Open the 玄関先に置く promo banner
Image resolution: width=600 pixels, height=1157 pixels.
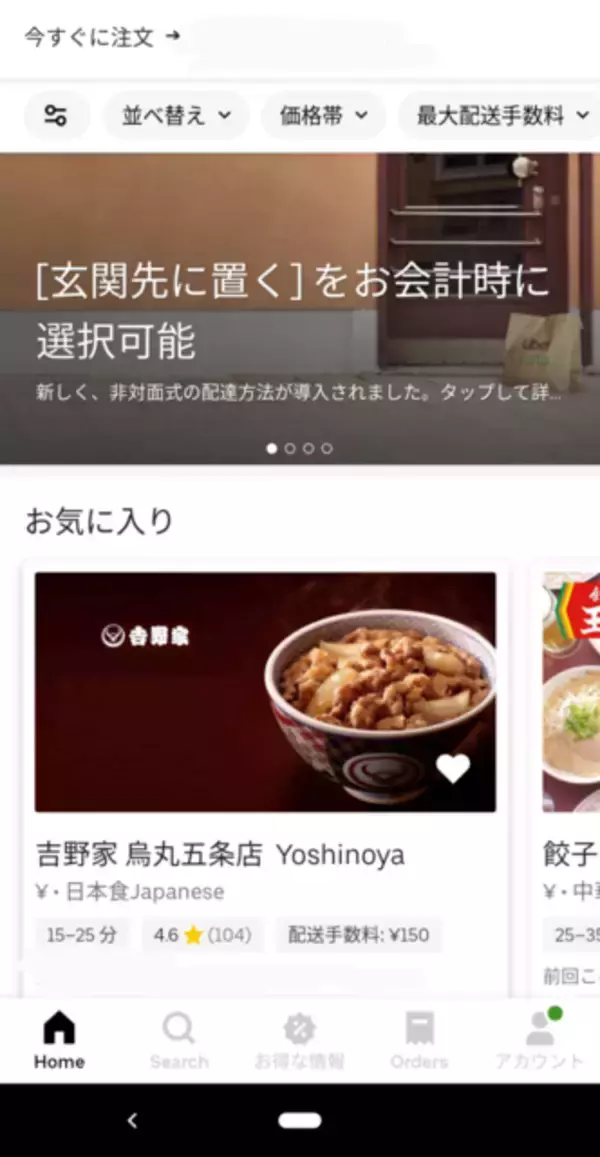pos(300,308)
